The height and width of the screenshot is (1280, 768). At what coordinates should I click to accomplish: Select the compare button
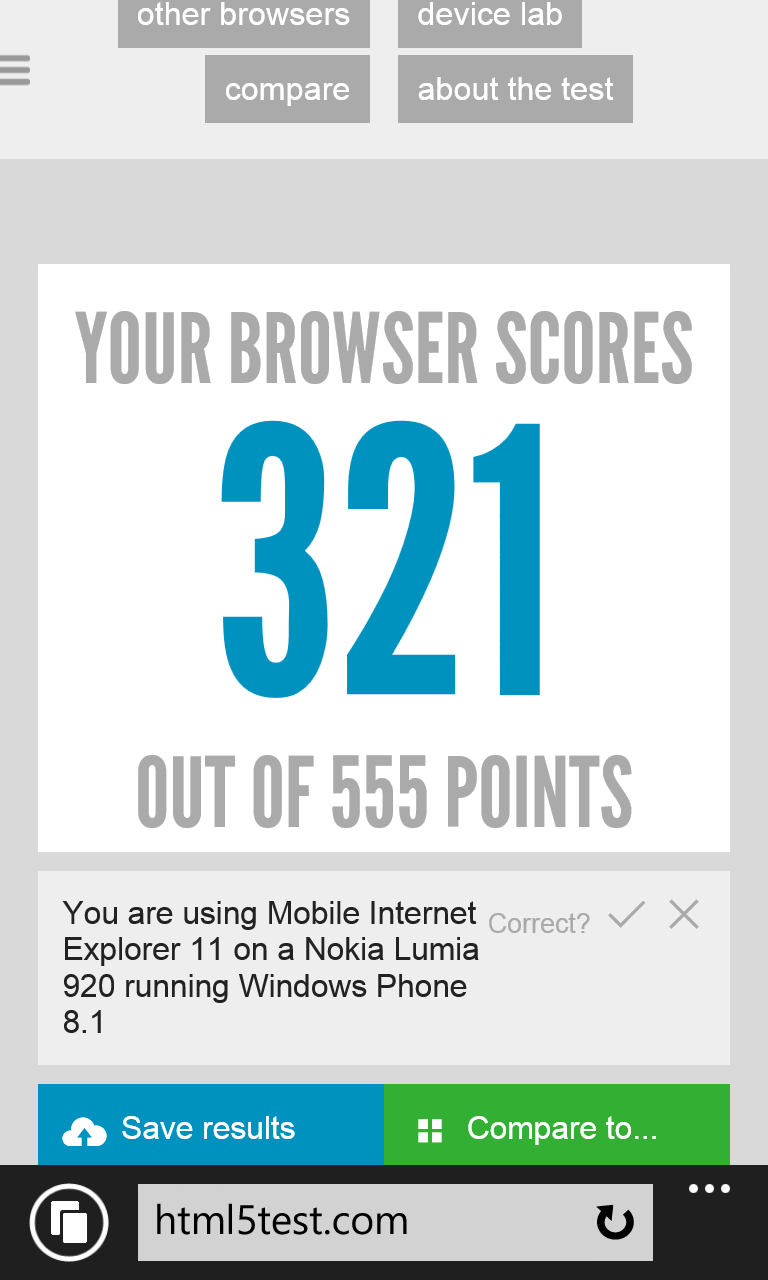(x=288, y=89)
